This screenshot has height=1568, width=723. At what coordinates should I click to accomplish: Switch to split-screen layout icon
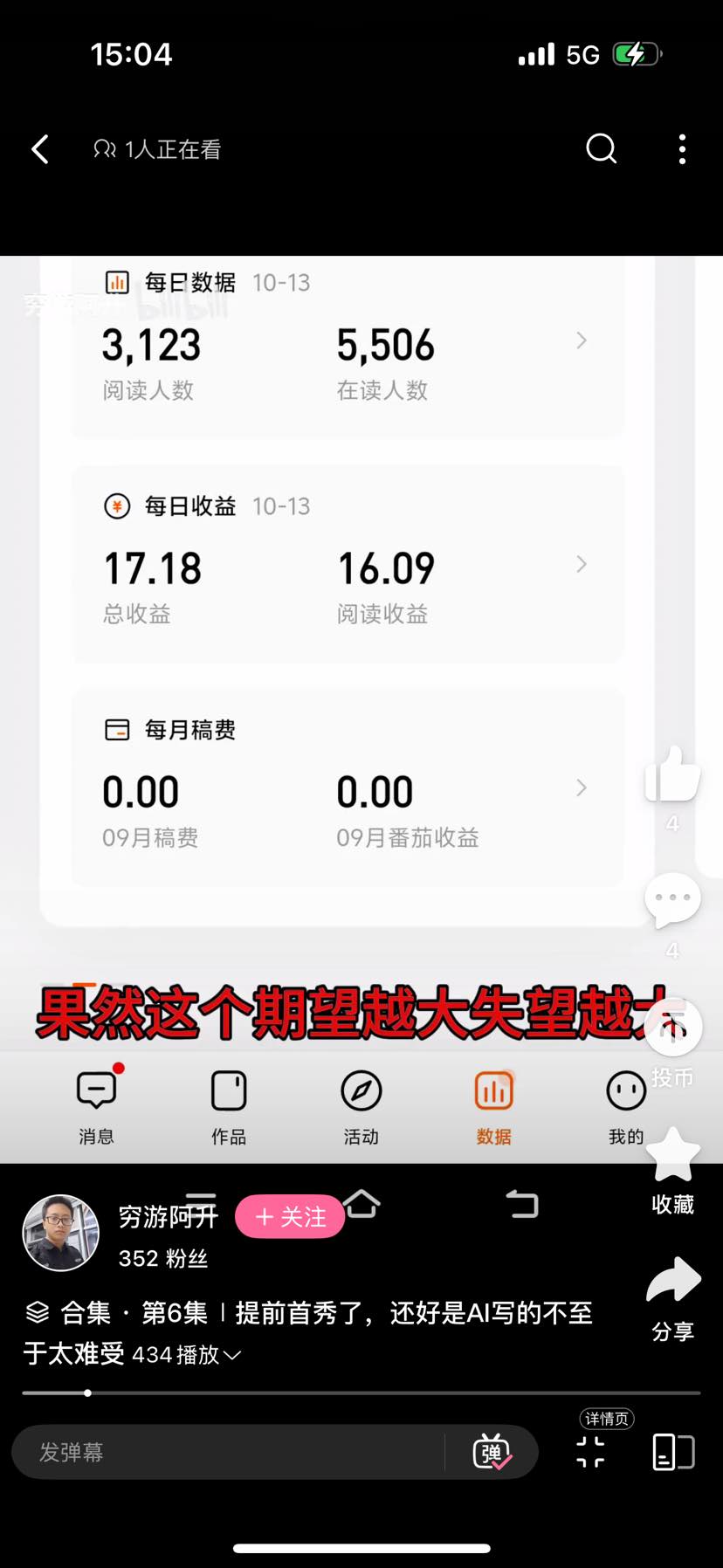673,1452
